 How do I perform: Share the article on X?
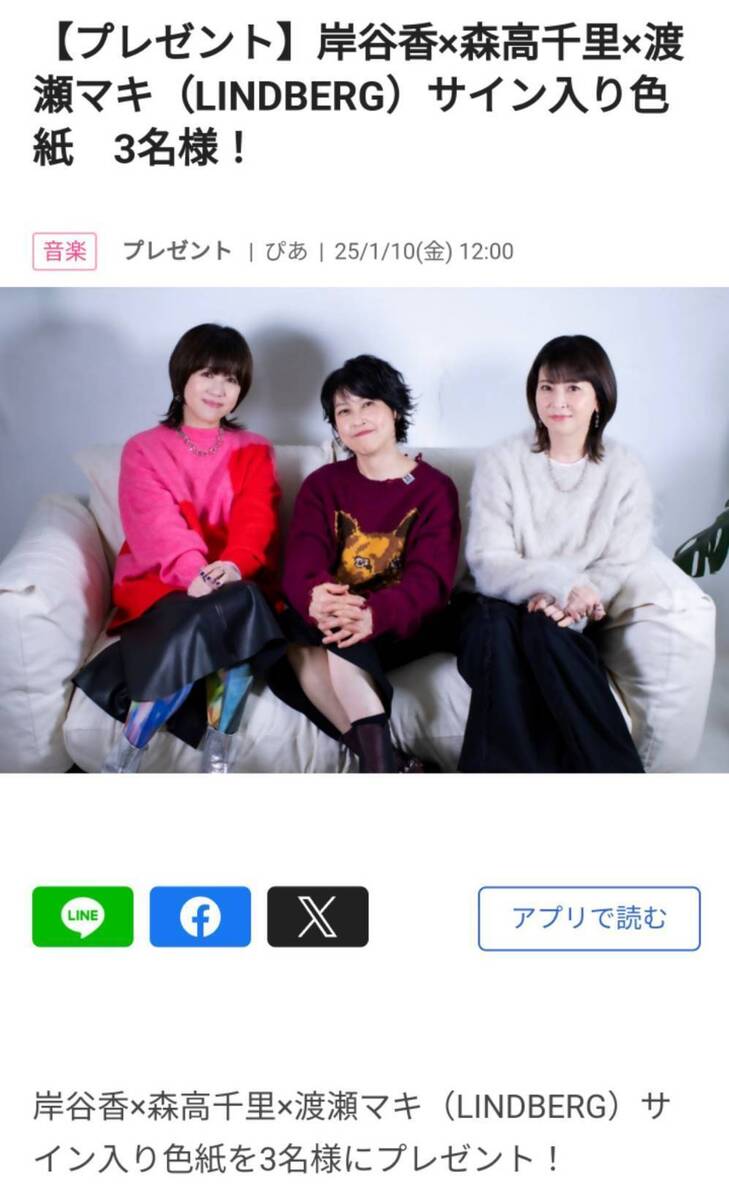click(x=317, y=916)
